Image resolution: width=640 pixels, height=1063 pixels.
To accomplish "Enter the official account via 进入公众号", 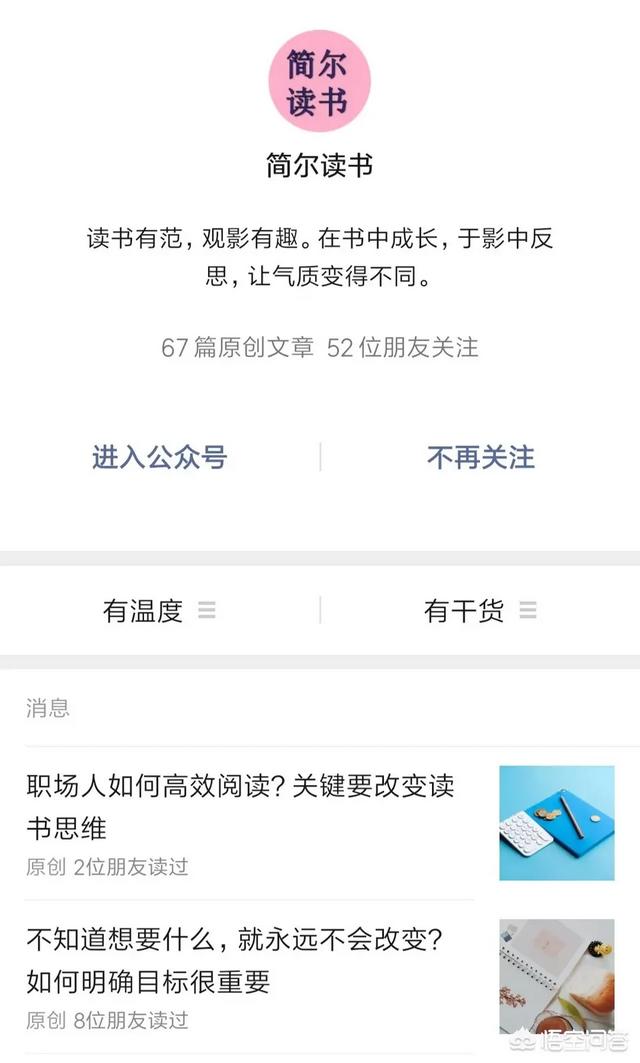I will 160,457.
